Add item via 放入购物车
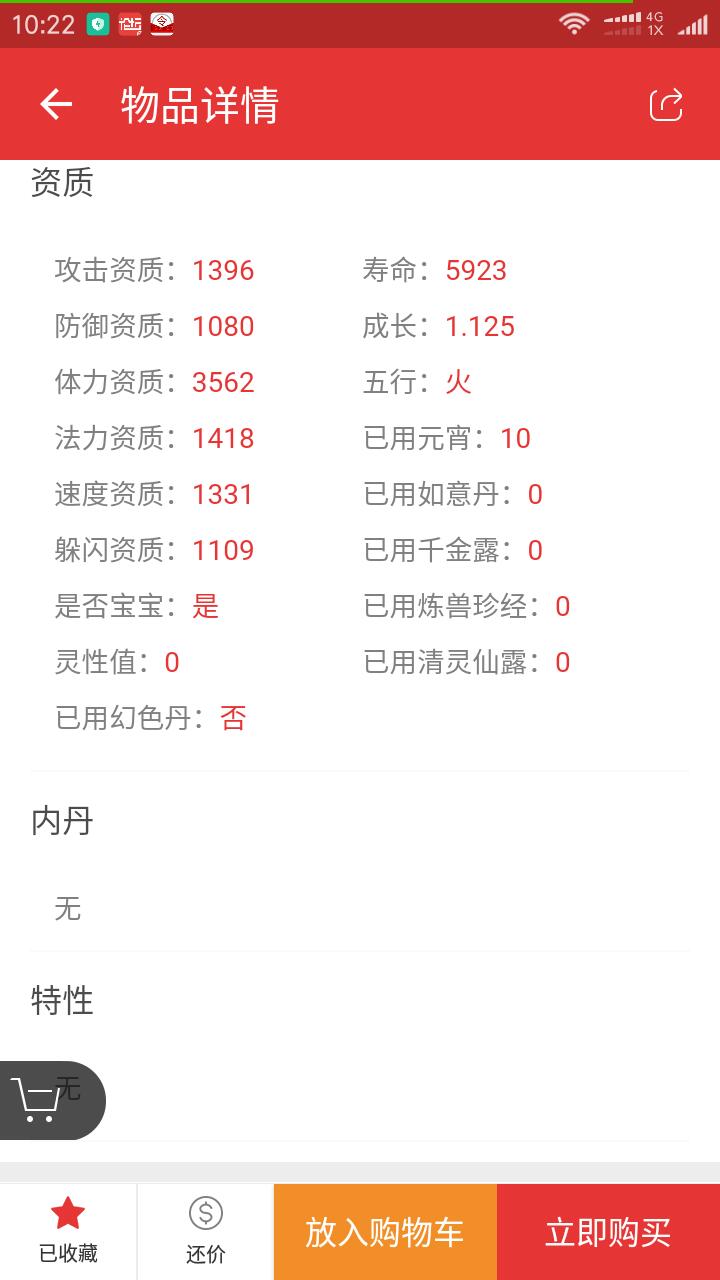 coord(385,1232)
